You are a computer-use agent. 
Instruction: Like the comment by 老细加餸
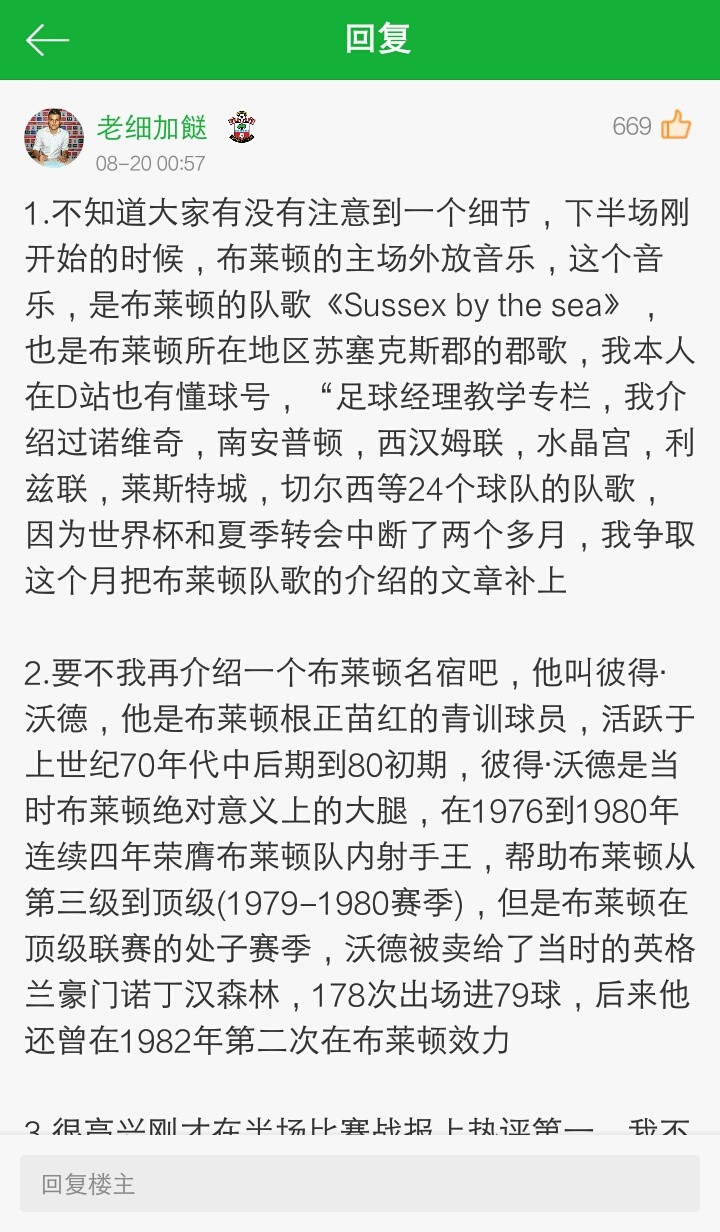click(676, 126)
